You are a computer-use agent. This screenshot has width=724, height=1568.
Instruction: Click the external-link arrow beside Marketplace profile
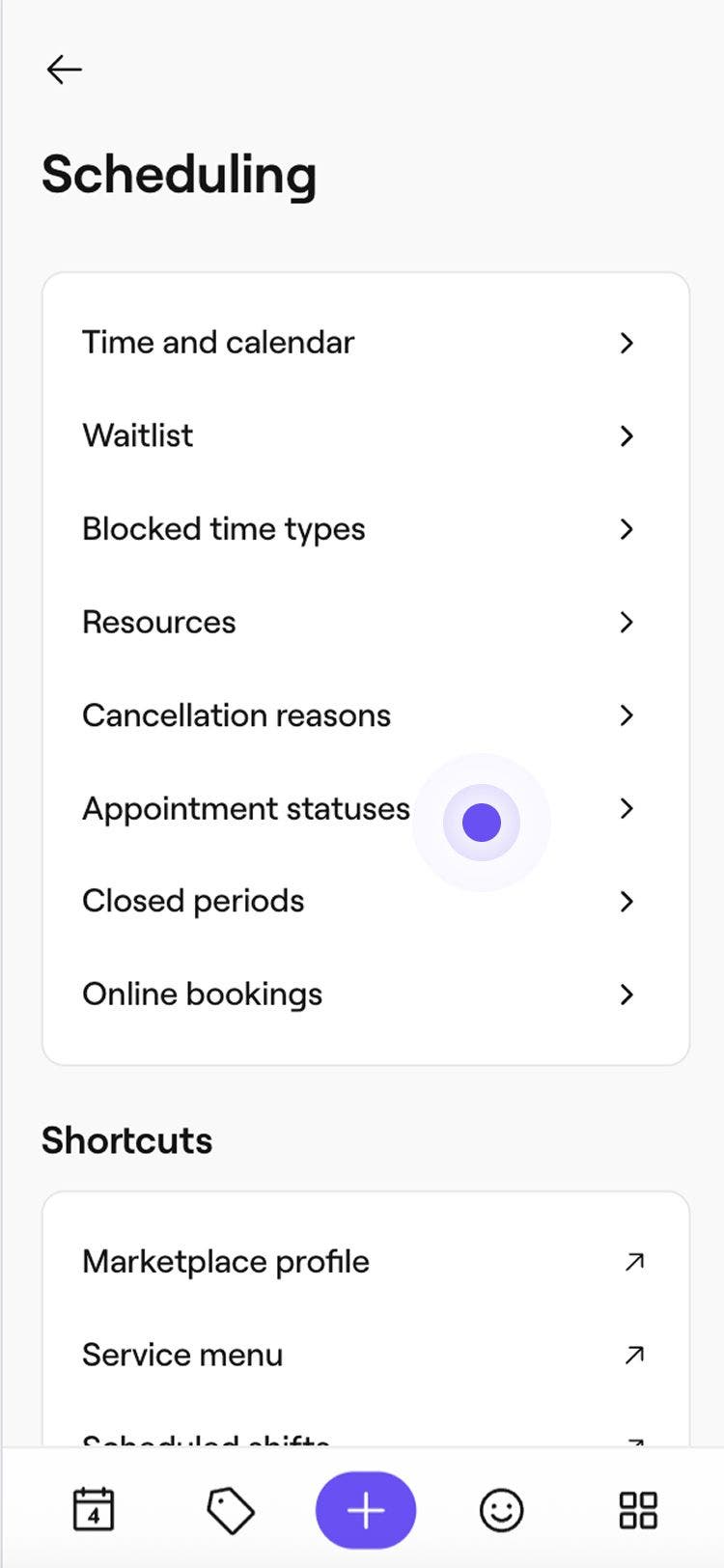point(634,1261)
